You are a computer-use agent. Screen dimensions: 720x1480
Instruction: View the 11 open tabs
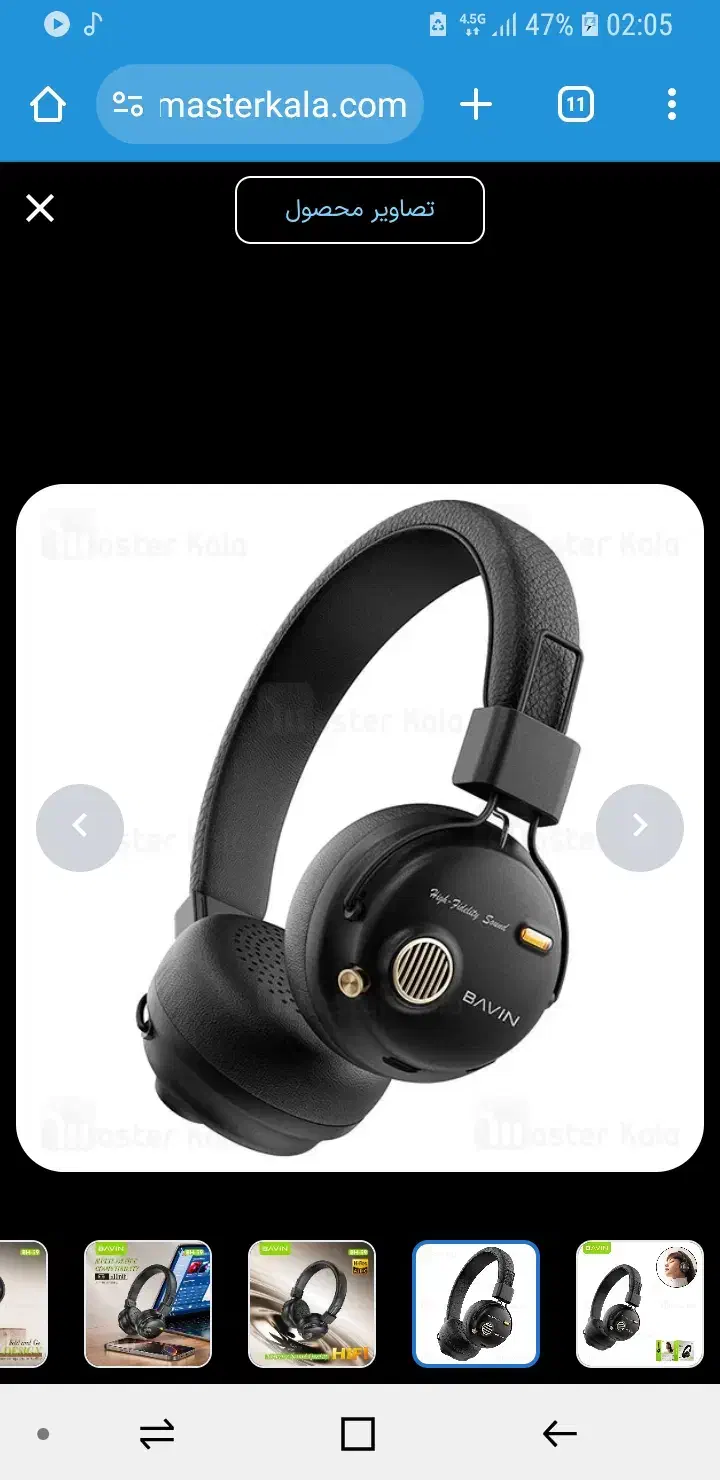(575, 105)
